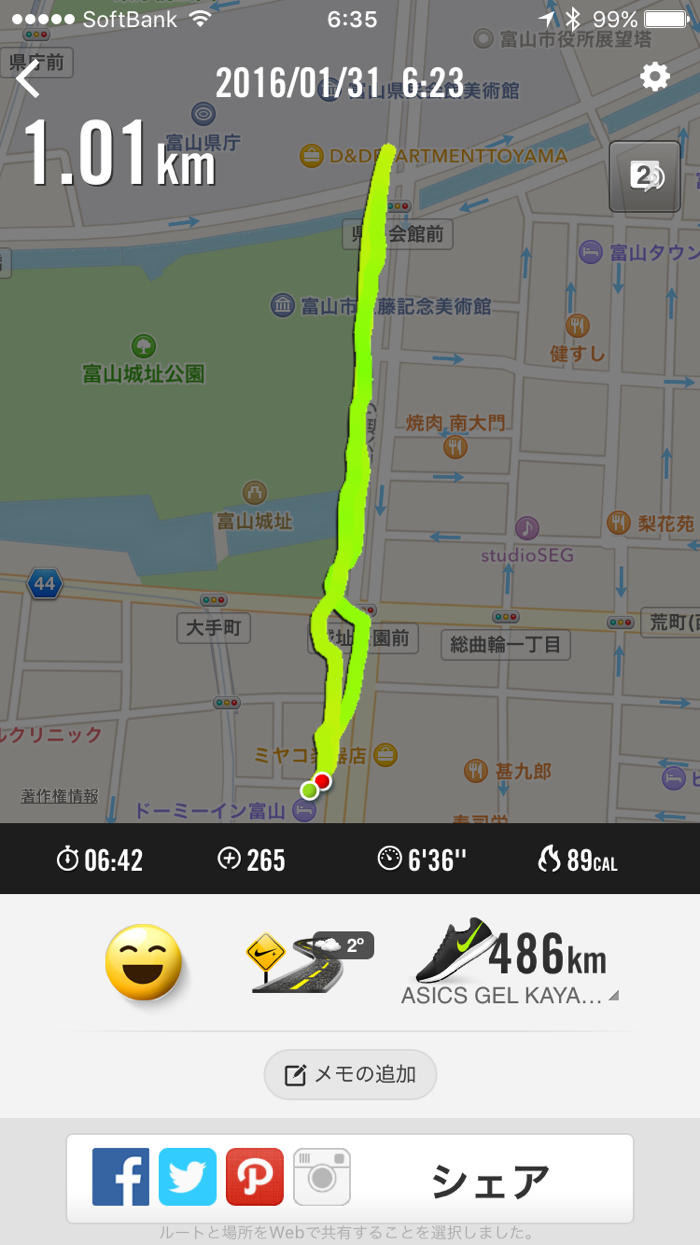Add a memo to this run
This screenshot has height=1245, width=700.
click(350, 1075)
